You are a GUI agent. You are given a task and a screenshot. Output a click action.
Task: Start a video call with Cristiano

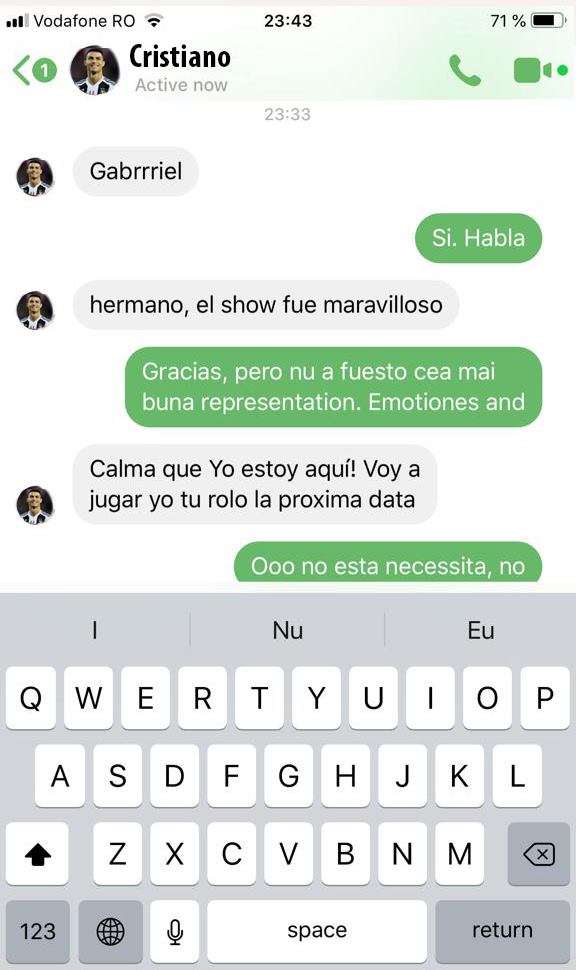(x=539, y=70)
